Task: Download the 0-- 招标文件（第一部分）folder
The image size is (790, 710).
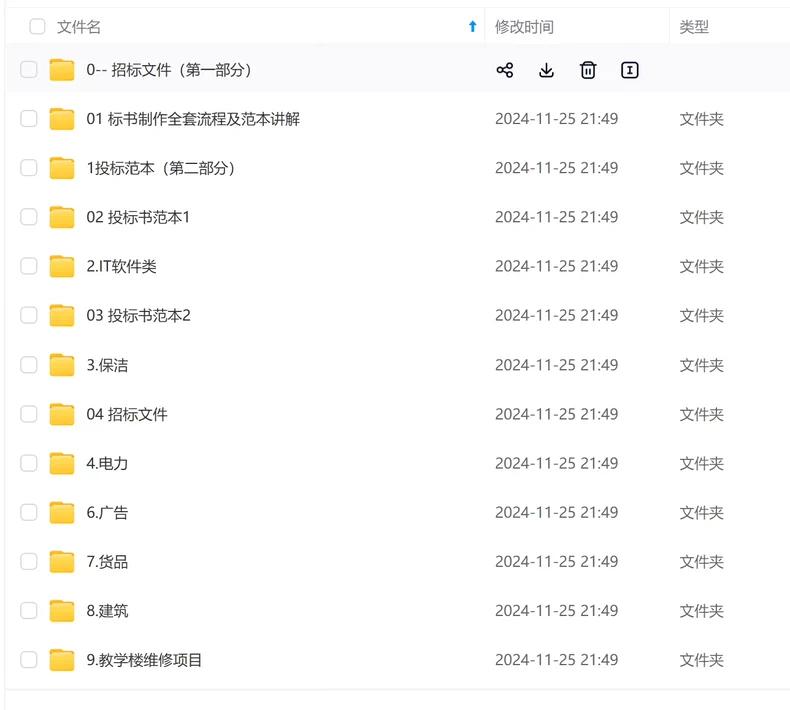Action: (546, 70)
